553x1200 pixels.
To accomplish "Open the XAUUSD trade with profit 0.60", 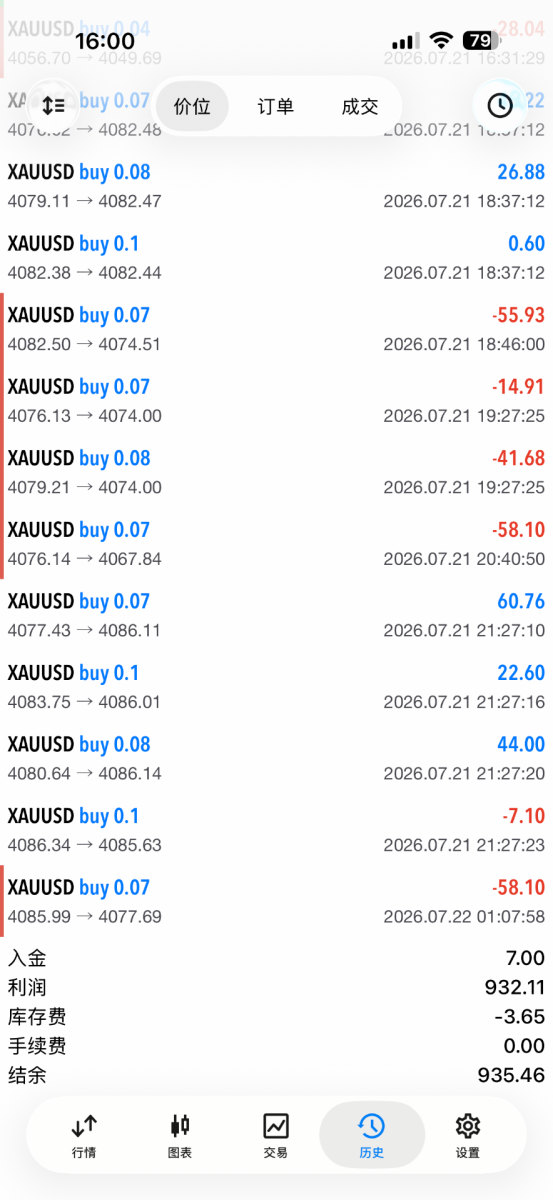I will (x=276, y=258).
